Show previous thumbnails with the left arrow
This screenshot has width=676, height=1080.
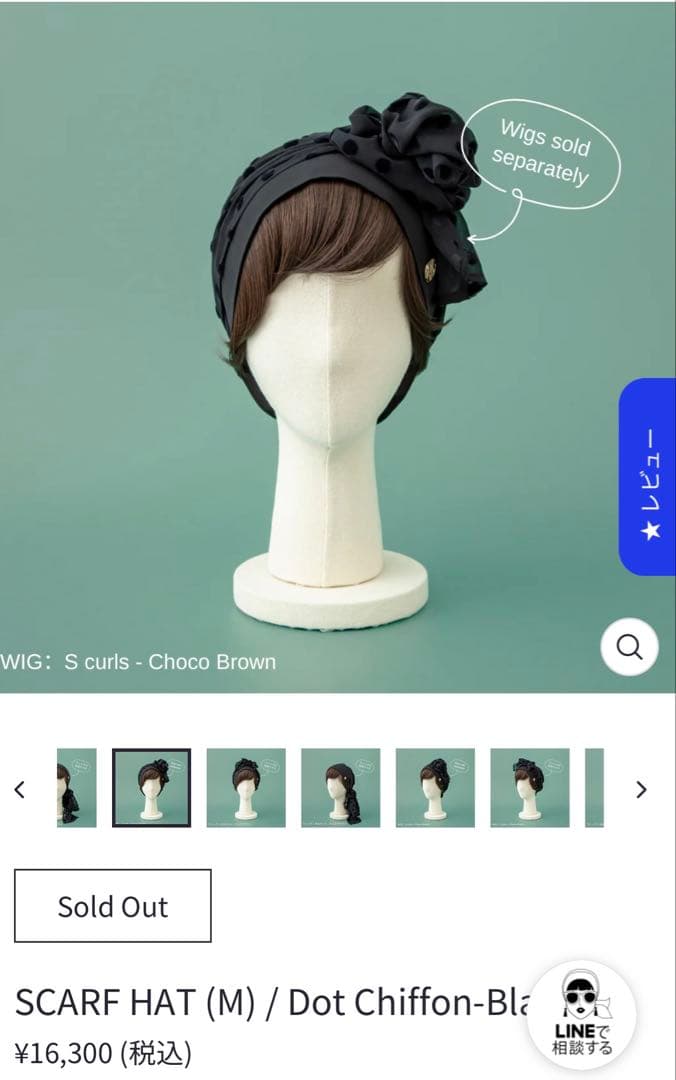pos(20,789)
